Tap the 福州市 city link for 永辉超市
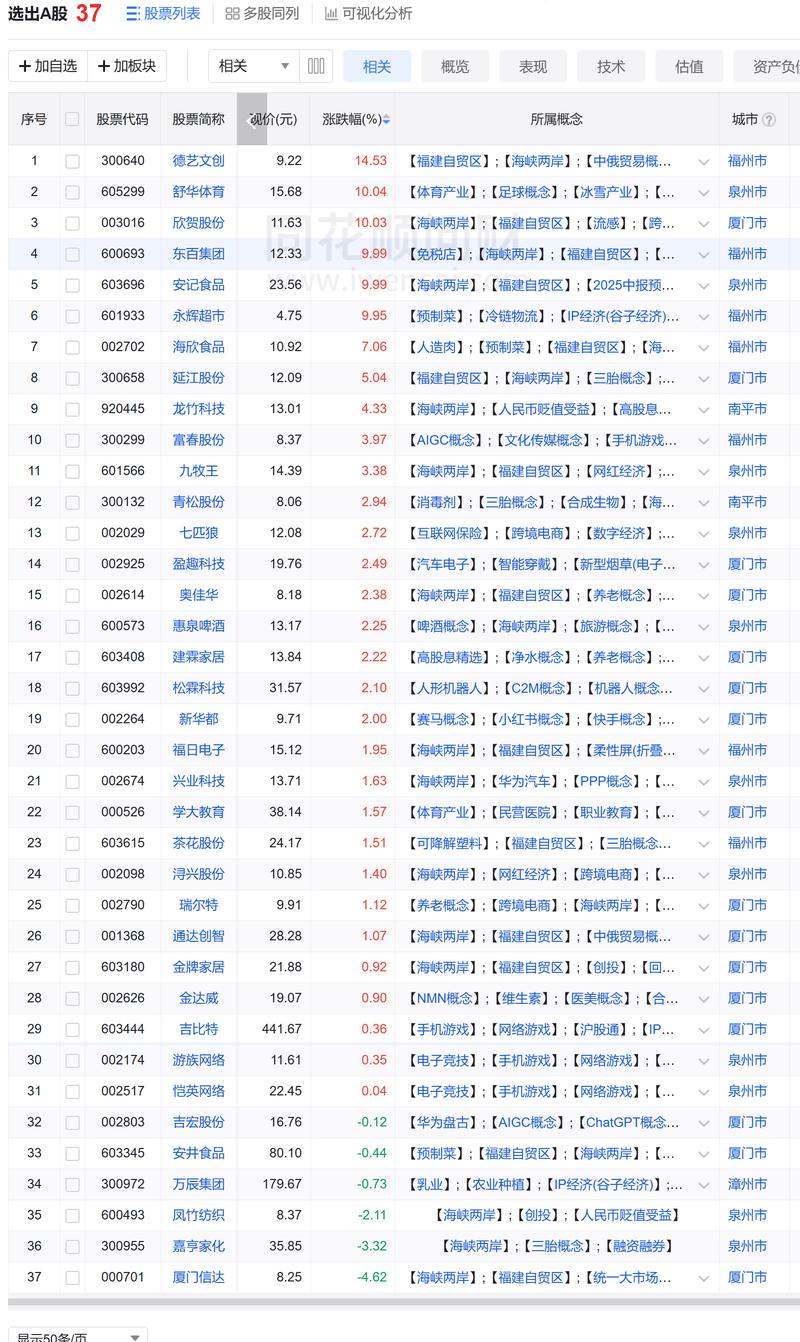Viewport: 800px width, 1342px height. 747,316
